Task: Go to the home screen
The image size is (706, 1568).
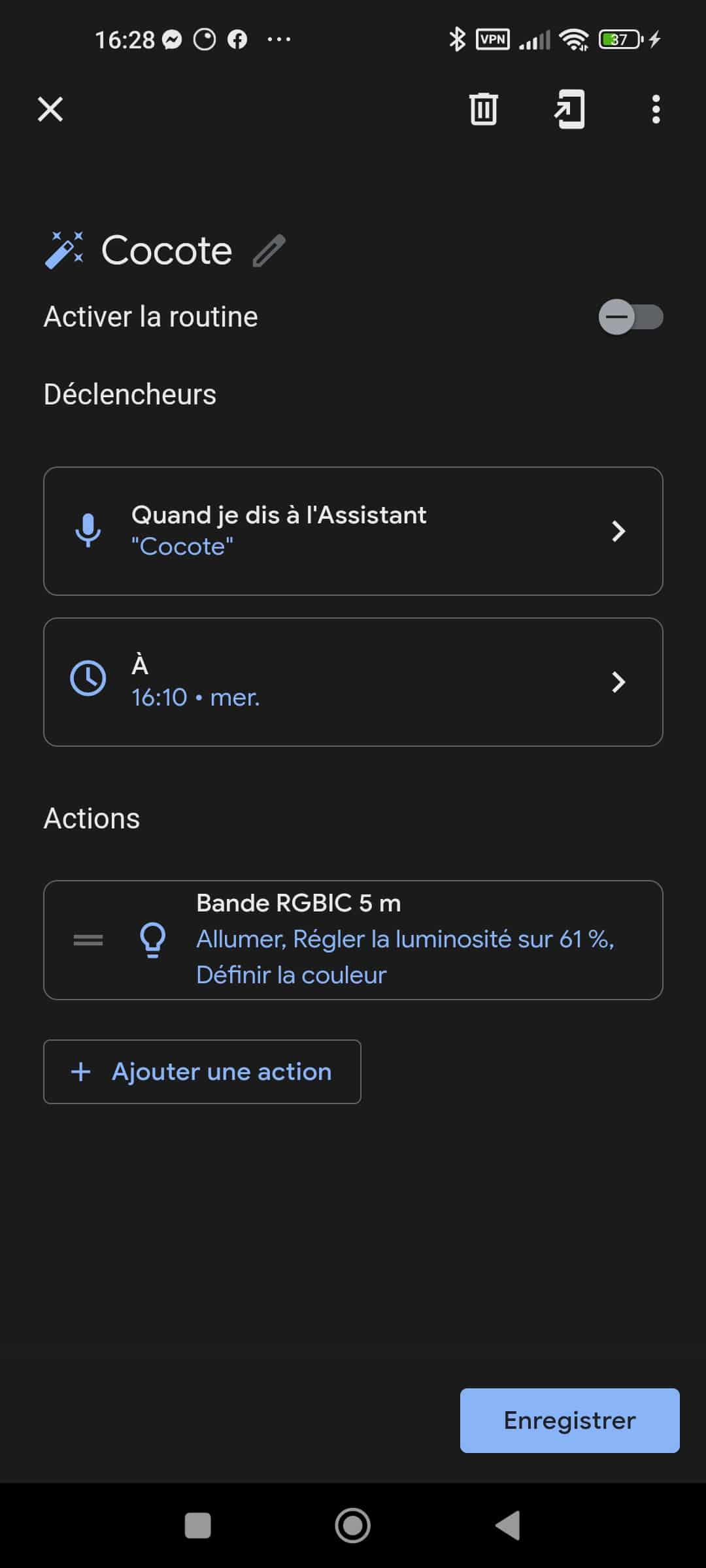Action: [x=353, y=1526]
